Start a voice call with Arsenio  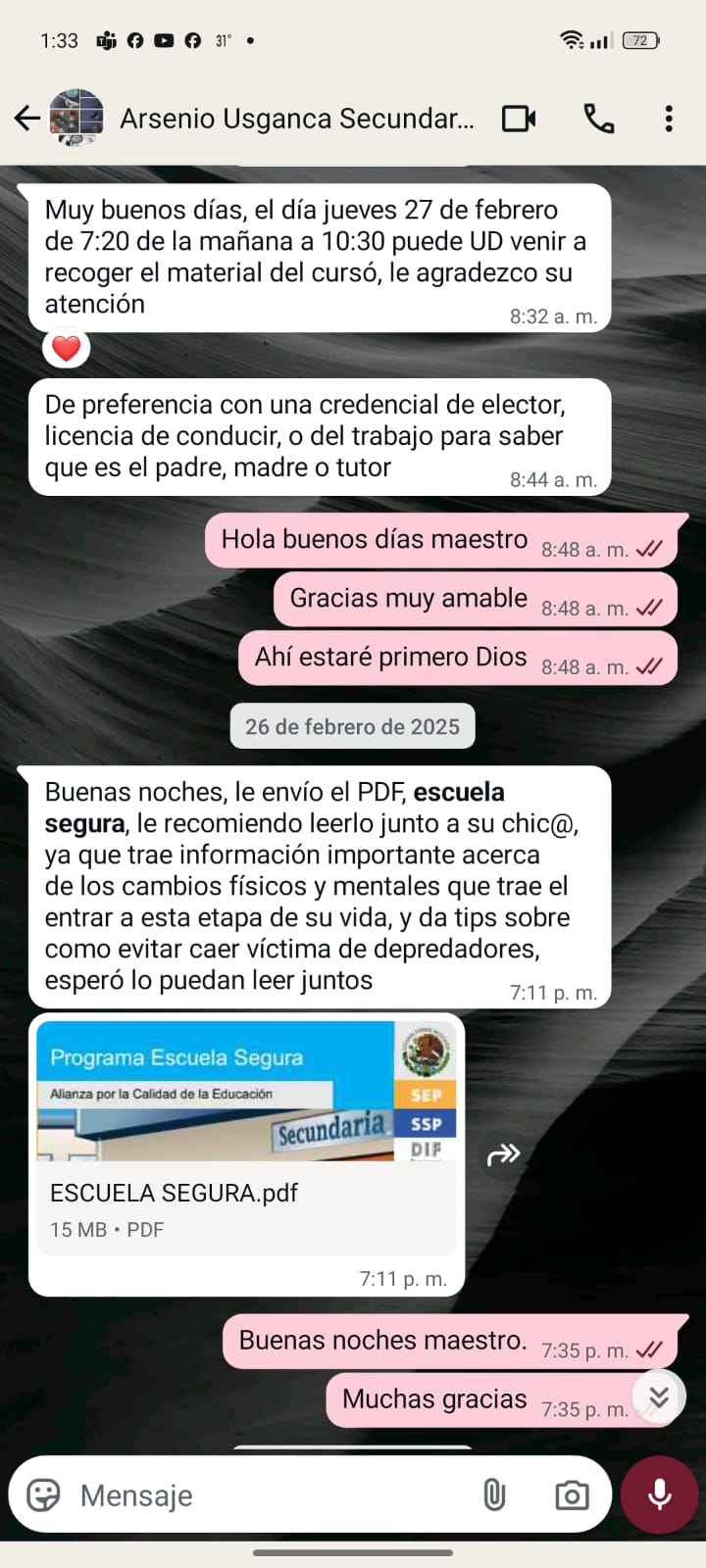(598, 119)
